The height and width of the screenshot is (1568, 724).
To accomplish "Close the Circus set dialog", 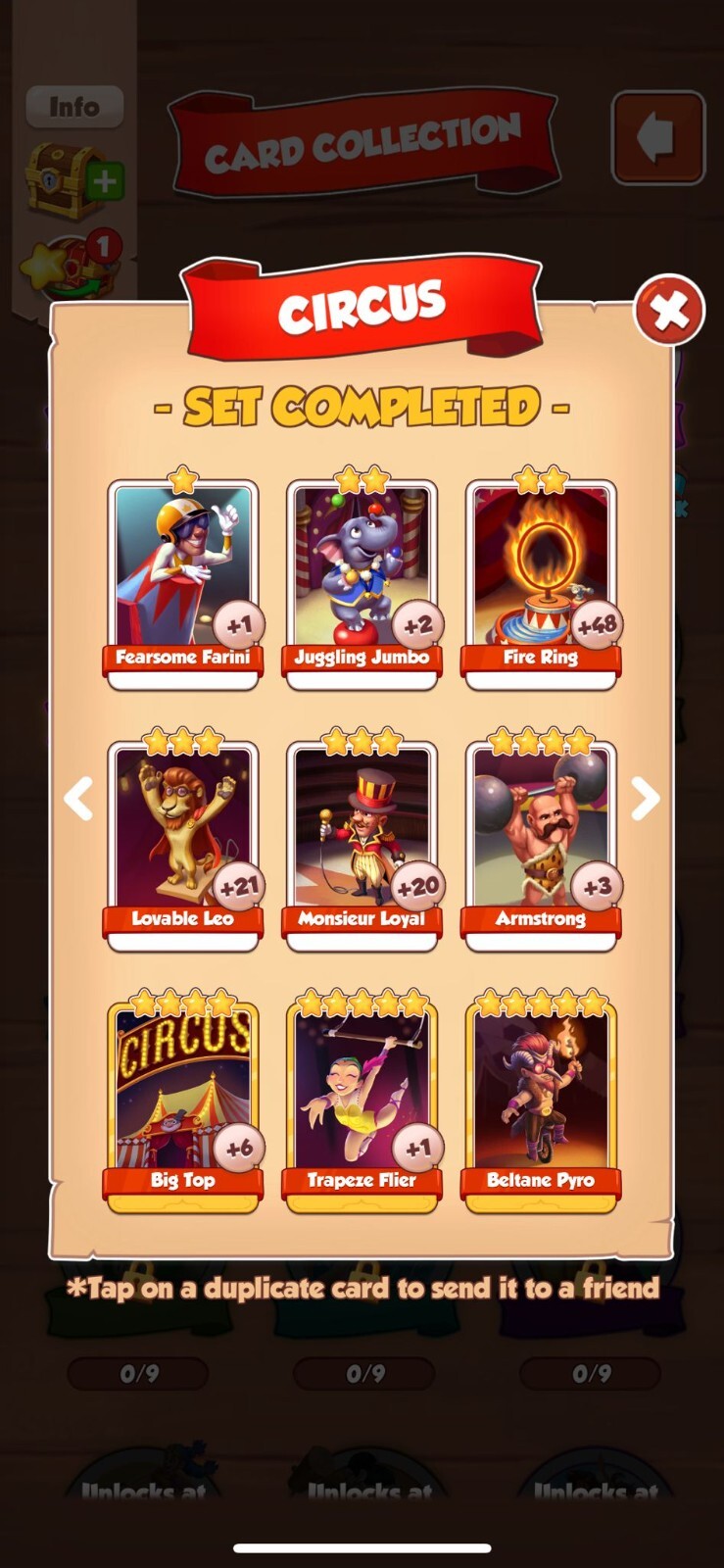I will coord(669,311).
